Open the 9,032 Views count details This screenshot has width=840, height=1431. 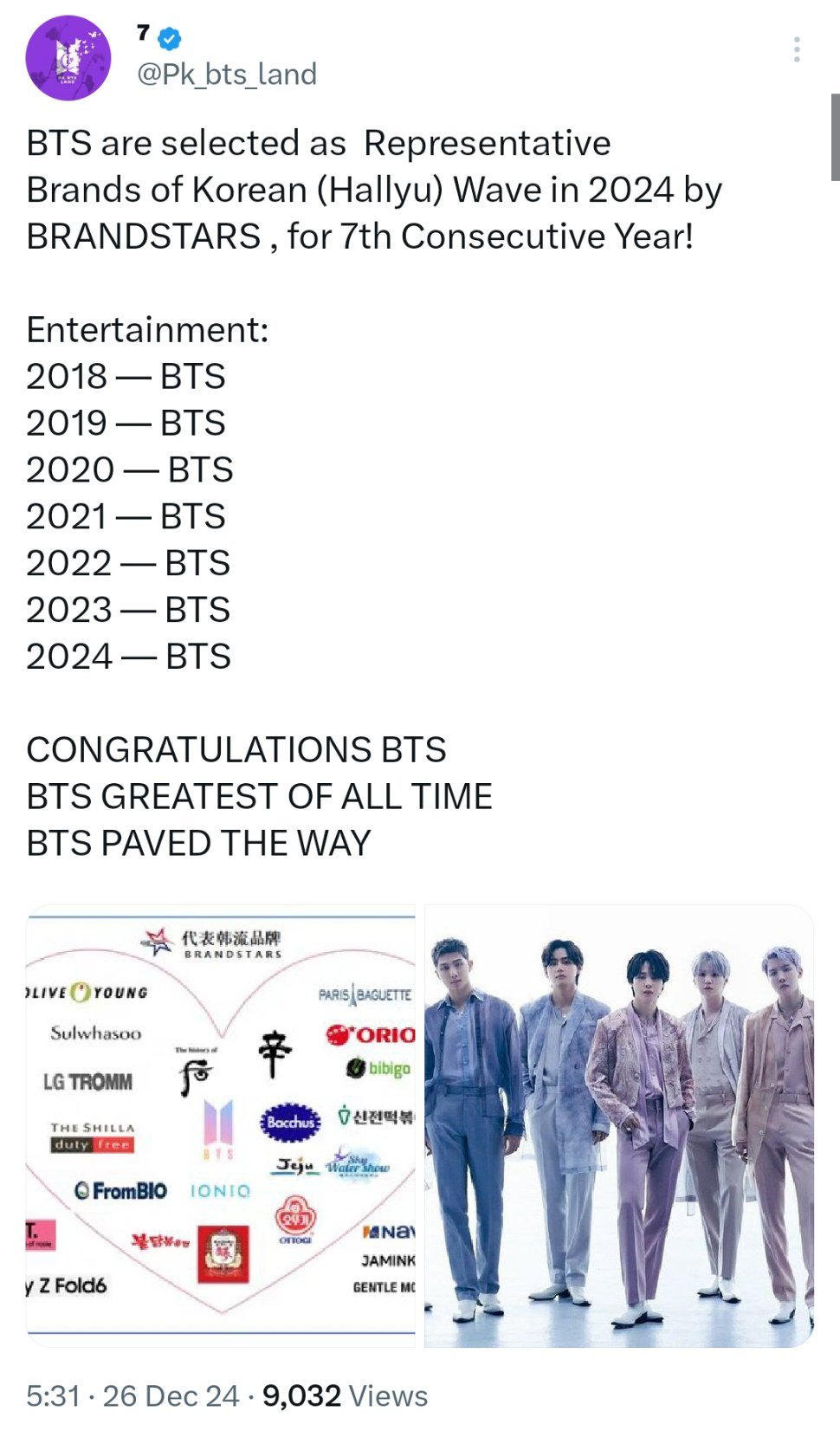coord(345,1395)
